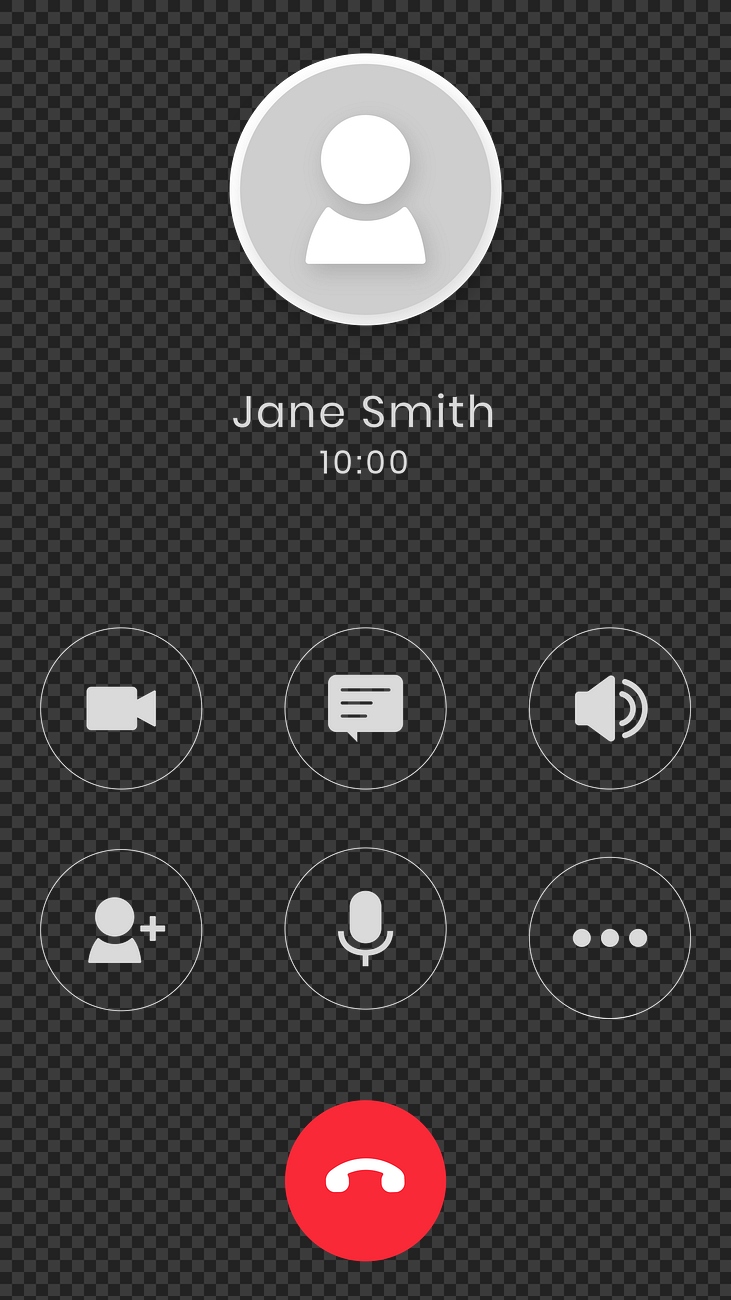Click Jane Smith's contact name
The width and height of the screenshot is (731, 1300).
[365, 412]
